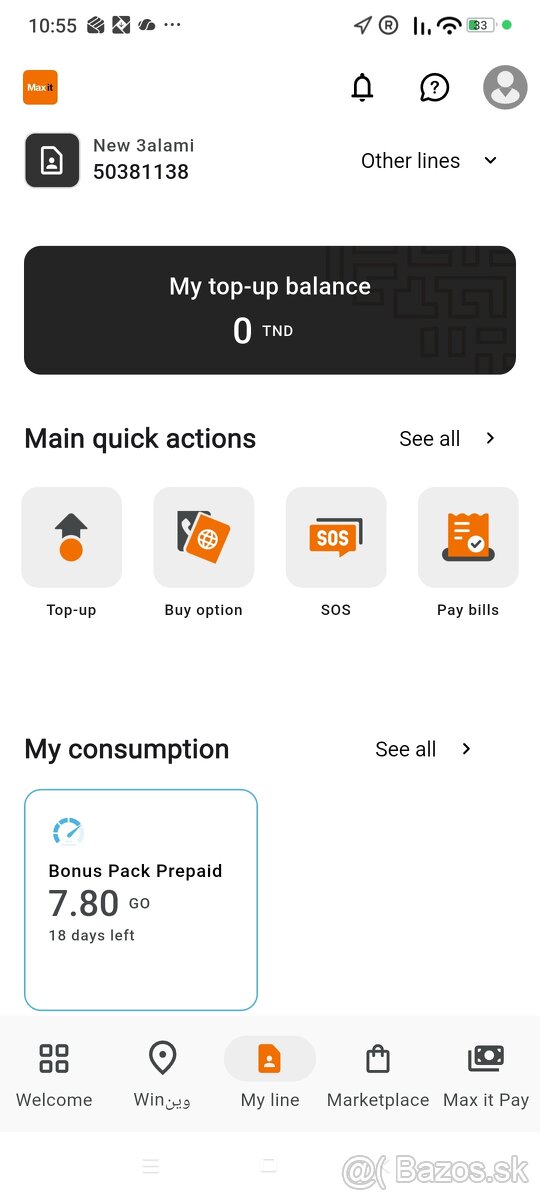Open the Marketplace tab
Viewport: 540px width, 1200px height.
point(378,1074)
